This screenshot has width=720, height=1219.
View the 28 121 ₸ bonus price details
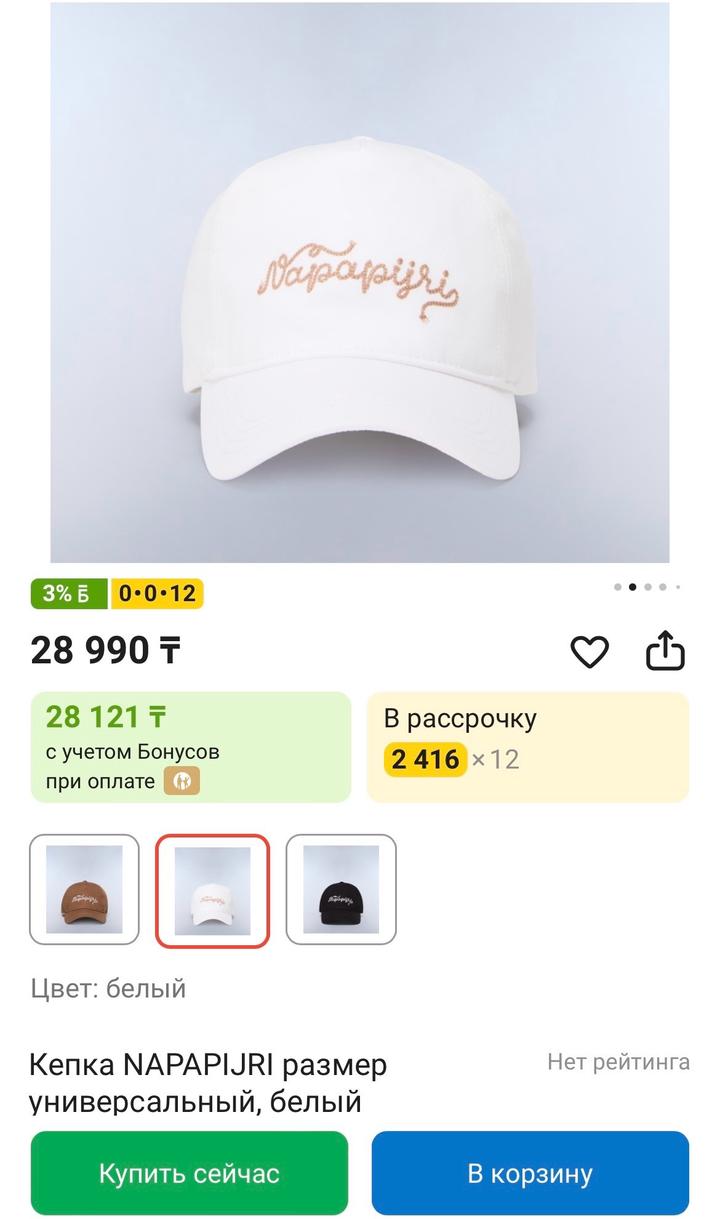pyautogui.click(x=191, y=746)
